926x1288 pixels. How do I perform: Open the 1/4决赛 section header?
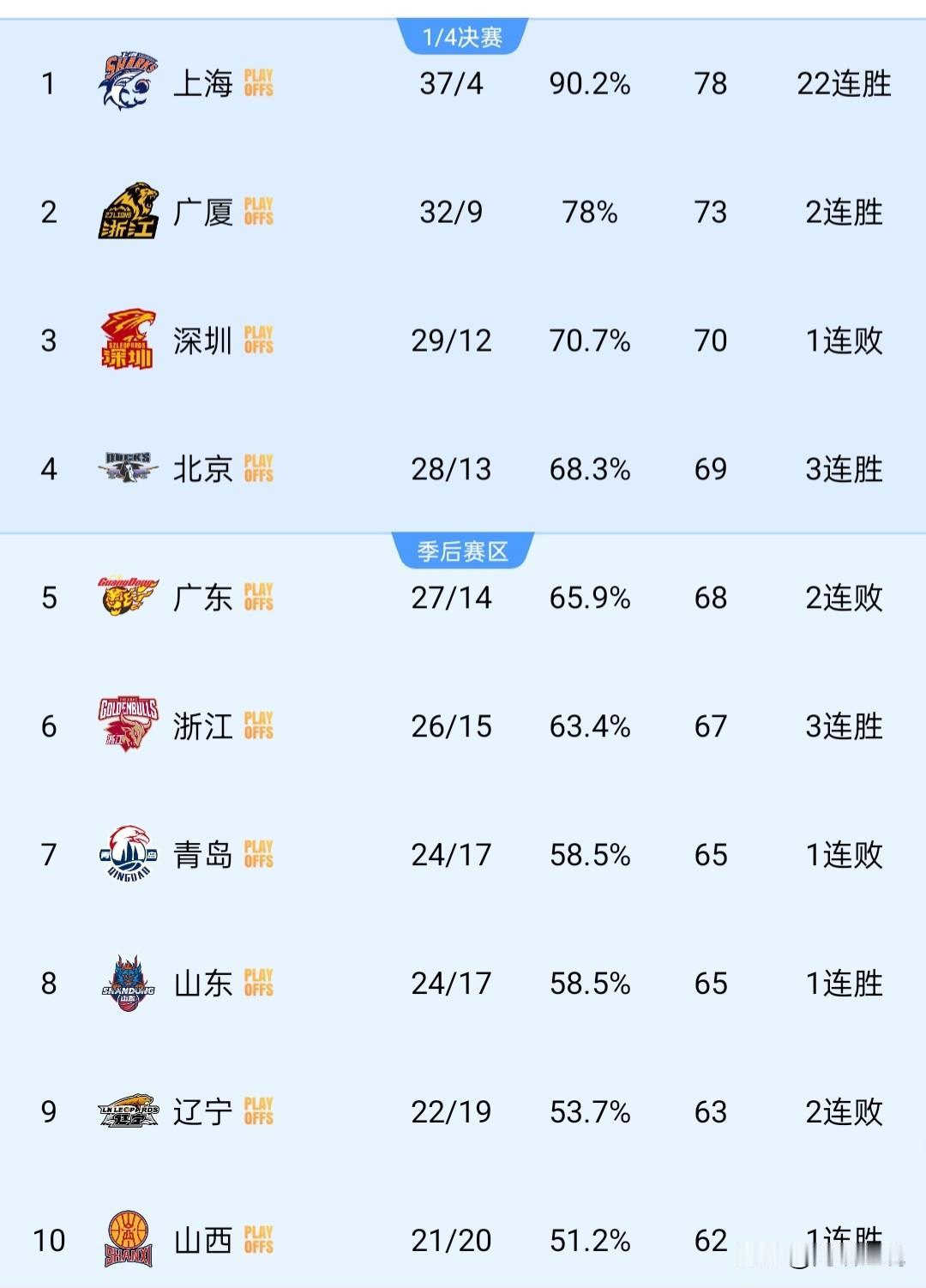coord(463,36)
